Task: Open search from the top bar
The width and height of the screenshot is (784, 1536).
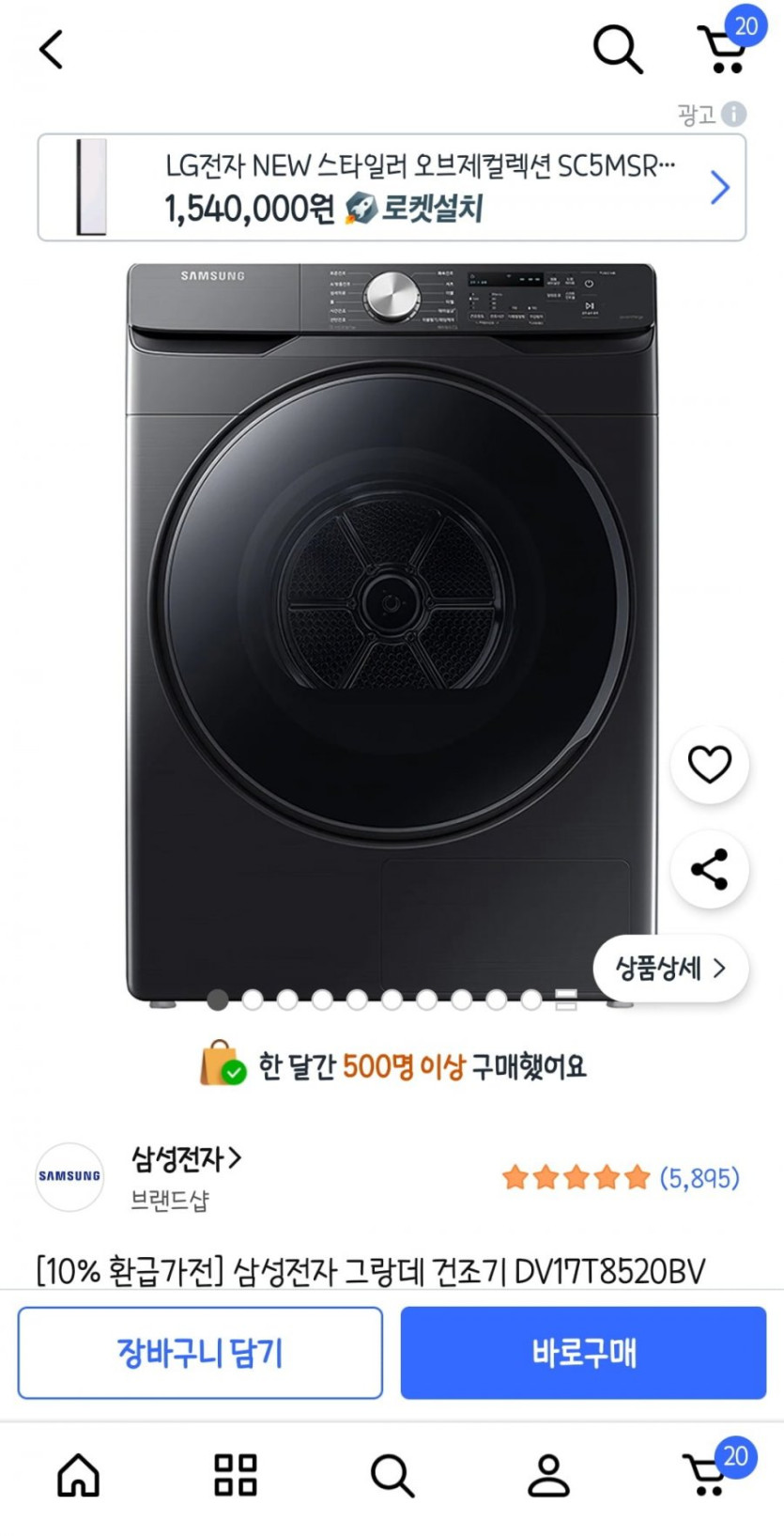Action: coord(617,49)
